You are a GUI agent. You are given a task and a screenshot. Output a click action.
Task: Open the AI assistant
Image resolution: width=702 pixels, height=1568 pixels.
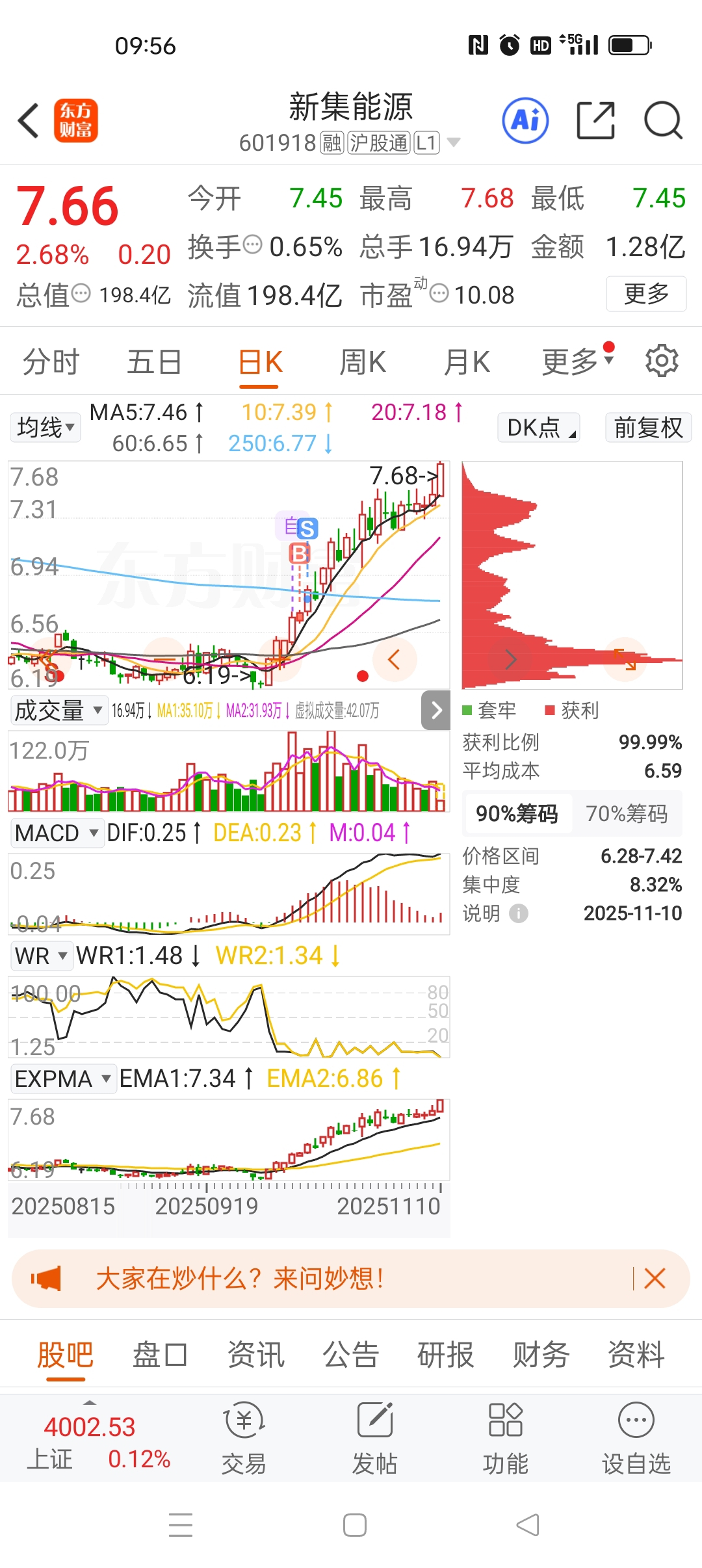525,121
